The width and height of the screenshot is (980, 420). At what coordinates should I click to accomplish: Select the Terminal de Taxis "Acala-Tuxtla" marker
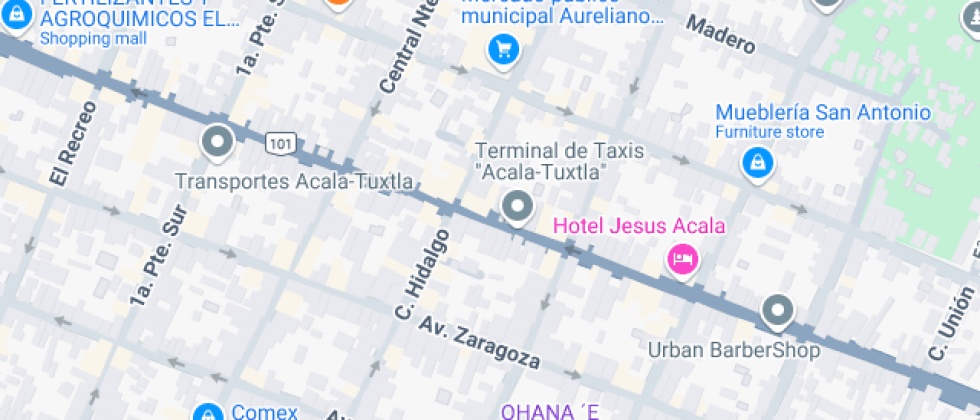pyautogui.click(x=517, y=208)
